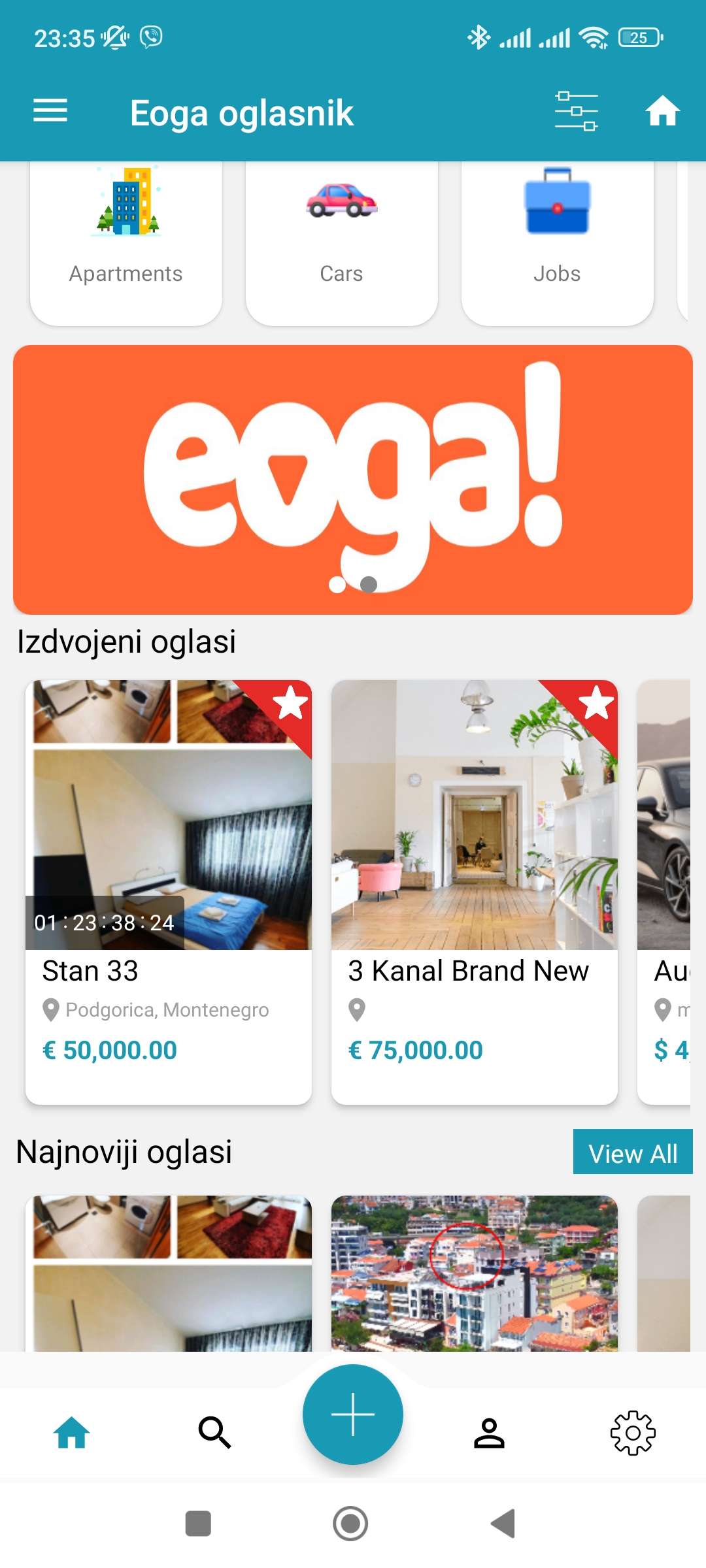Open the Settings gear tab
Screen dimensions: 706x1568
(633, 1433)
